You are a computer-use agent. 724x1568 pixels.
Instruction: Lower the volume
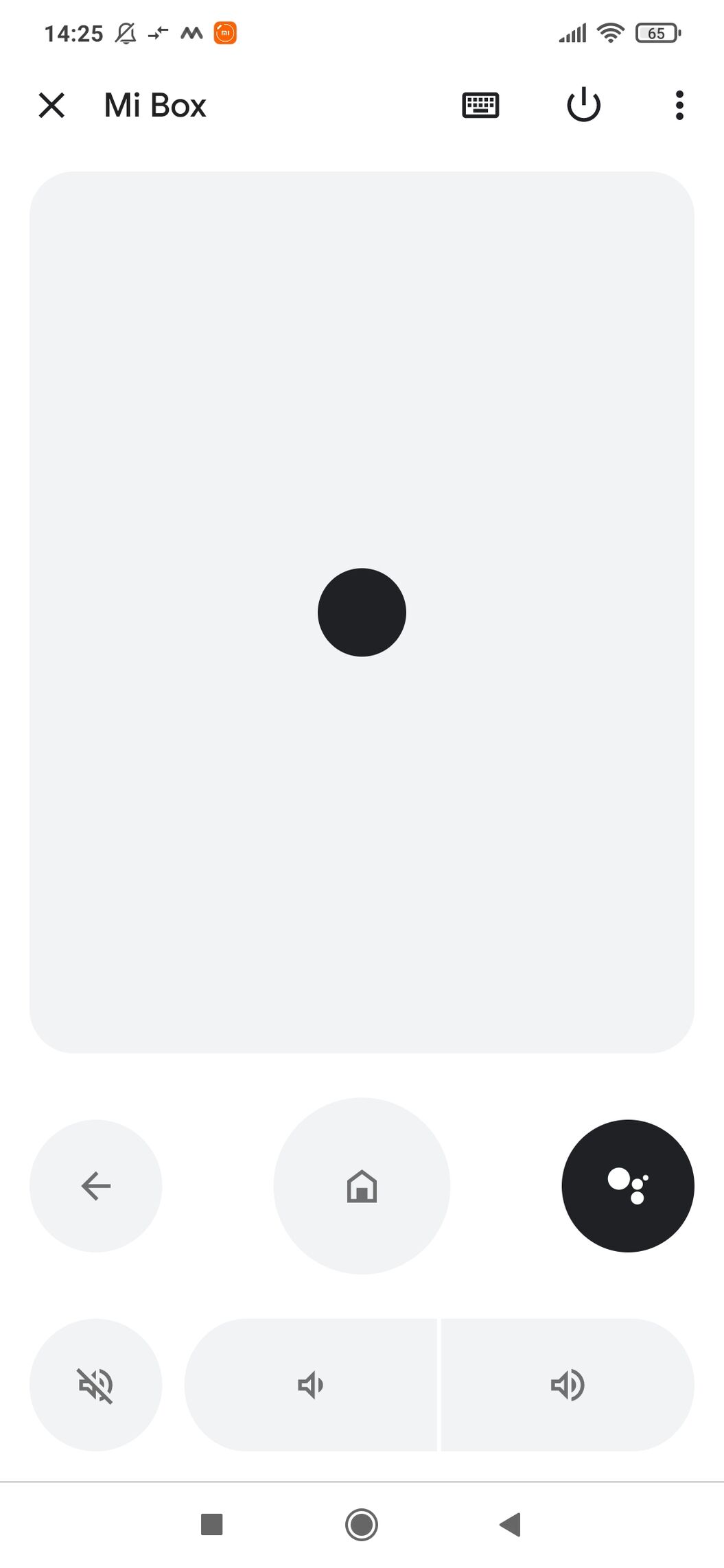[x=310, y=1384]
